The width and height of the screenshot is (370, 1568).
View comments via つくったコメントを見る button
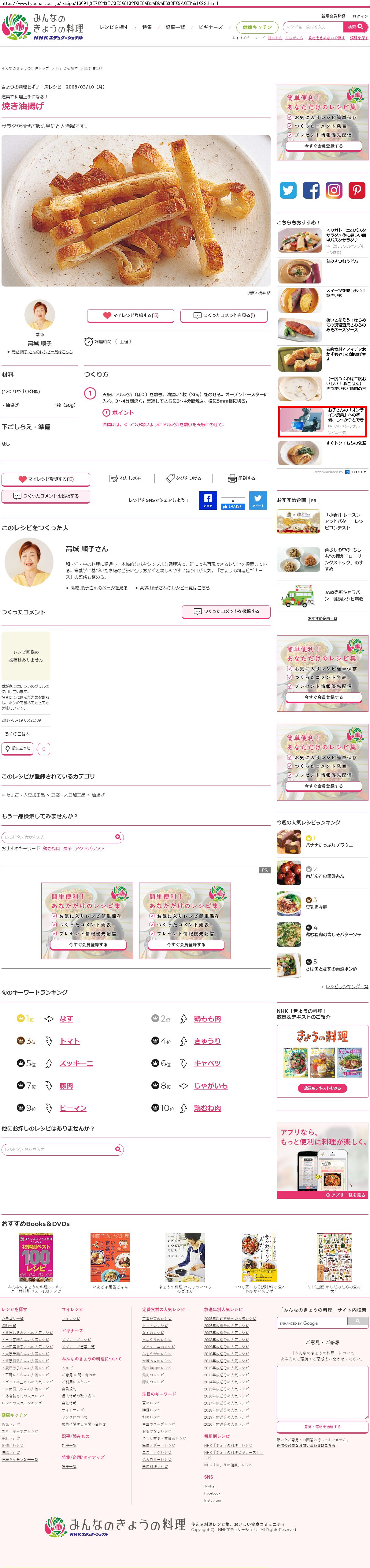click(224, 315)
